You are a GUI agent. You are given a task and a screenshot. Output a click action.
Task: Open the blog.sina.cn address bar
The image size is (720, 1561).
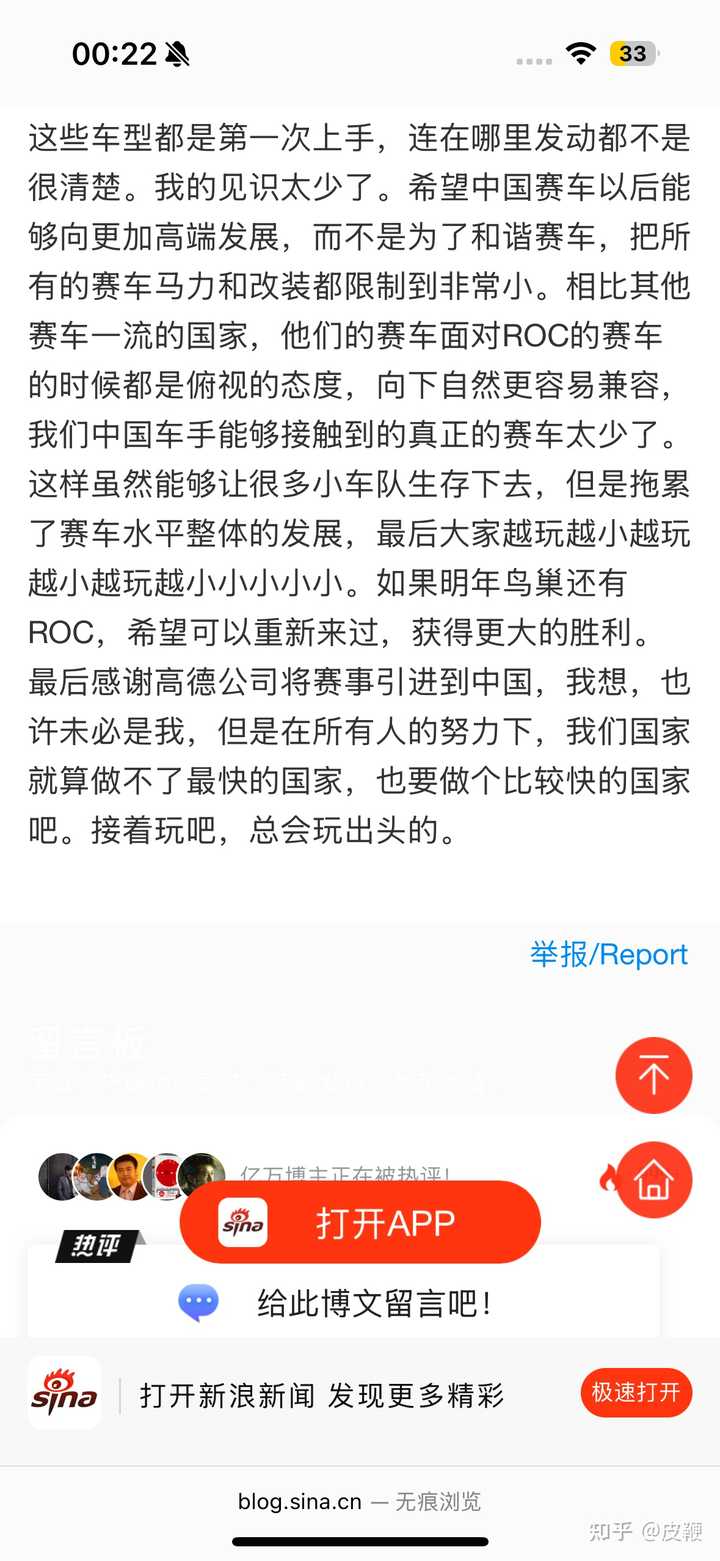coord(358,1501)
